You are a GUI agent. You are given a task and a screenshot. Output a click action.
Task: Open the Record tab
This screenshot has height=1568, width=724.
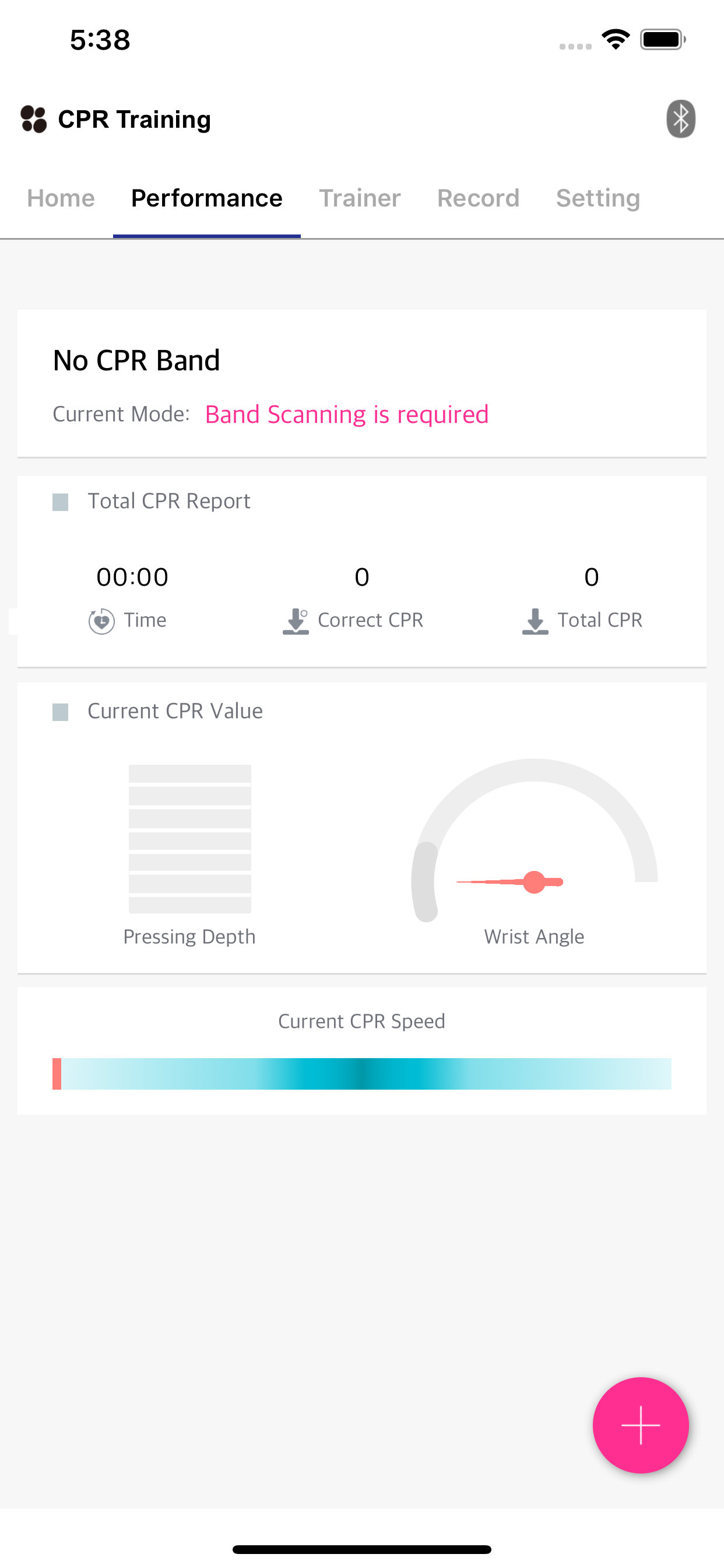[478, 198]
